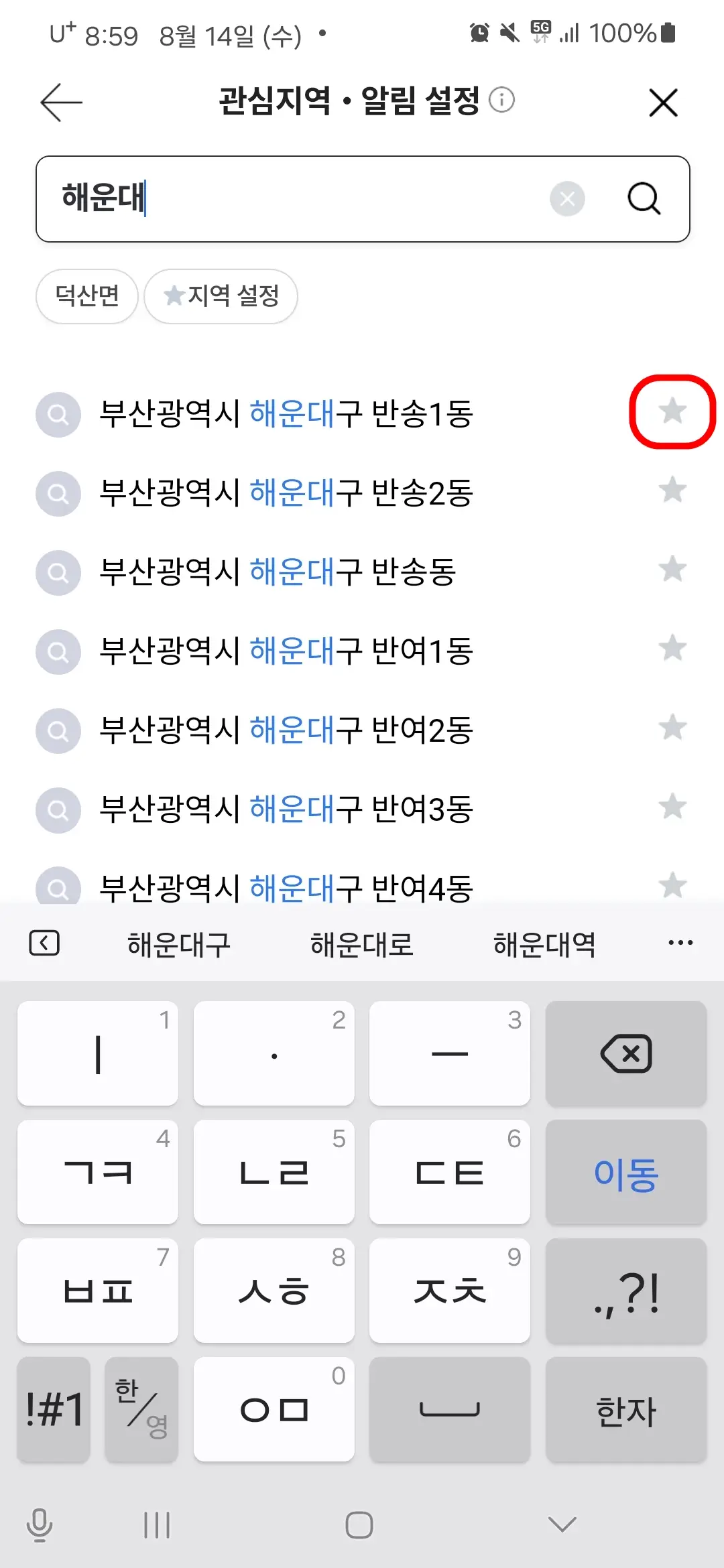Viewport: 724px width, 1568px height.
Task: Open the ★지역 설정 chip
Action: click(x=221, y=296)
